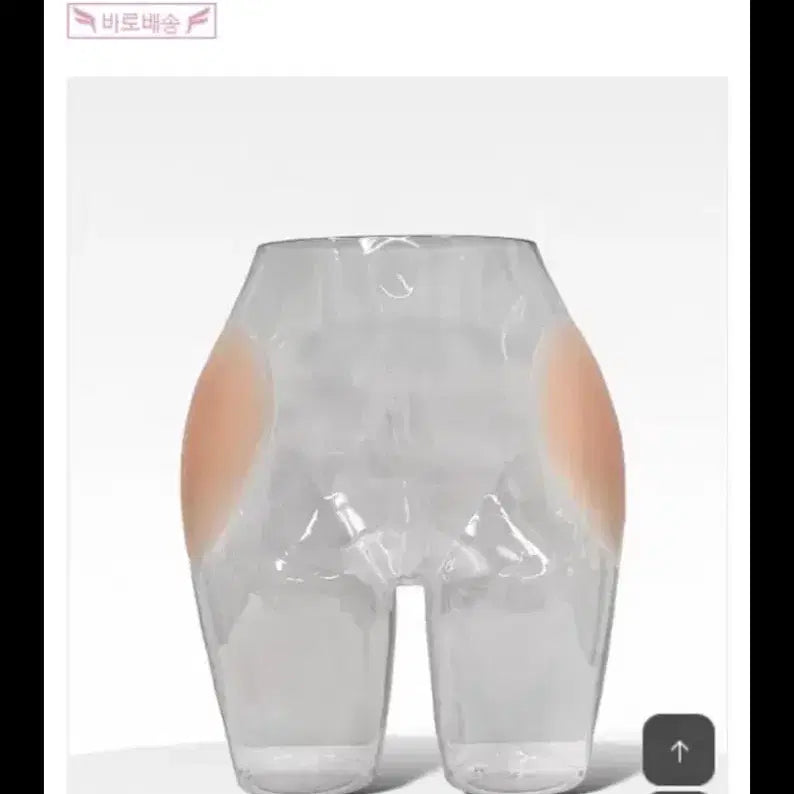Viewport: 794px width, 794px height.
Task: Tap the scroll-to-top arrow button
Action: (678, 750)
